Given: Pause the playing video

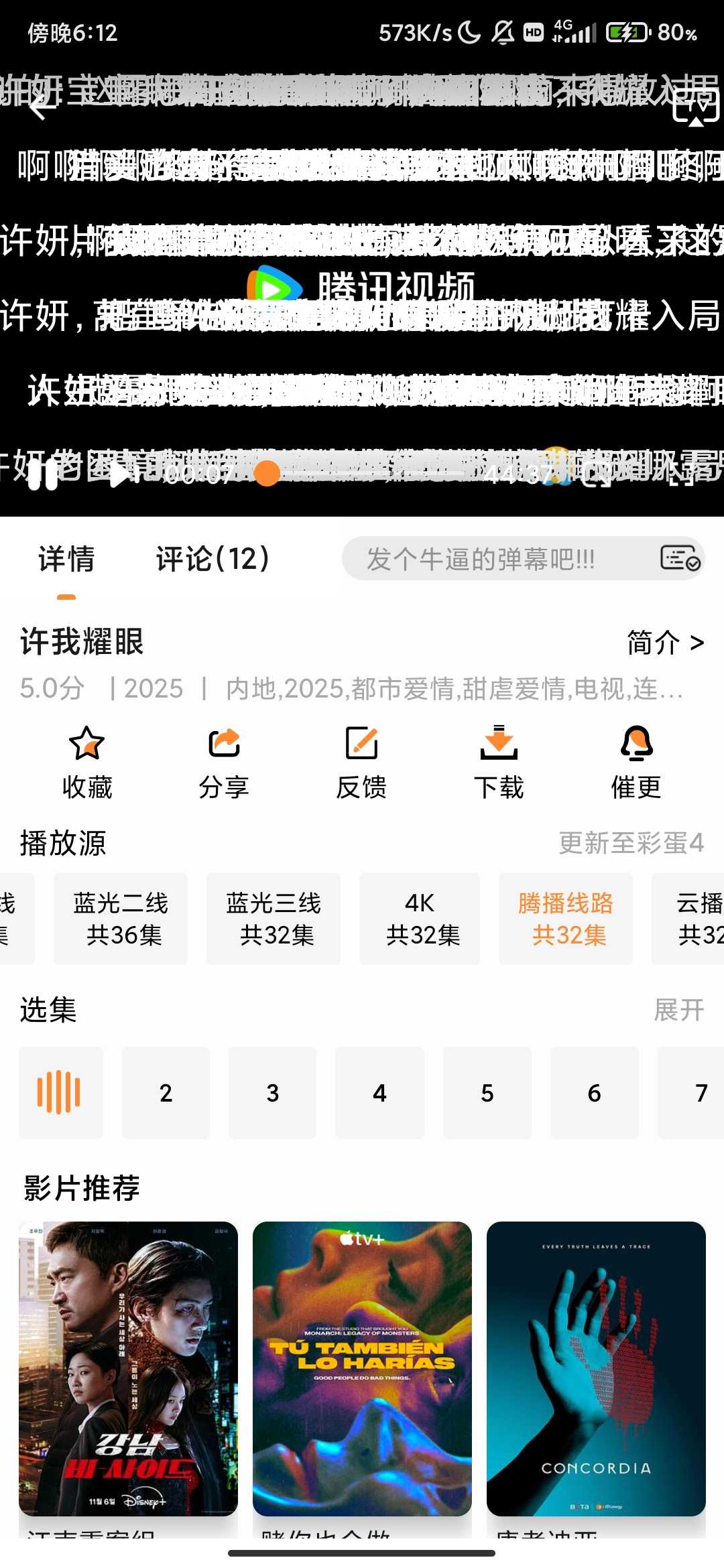Looking at the screenshot, I should coord(43,475).
